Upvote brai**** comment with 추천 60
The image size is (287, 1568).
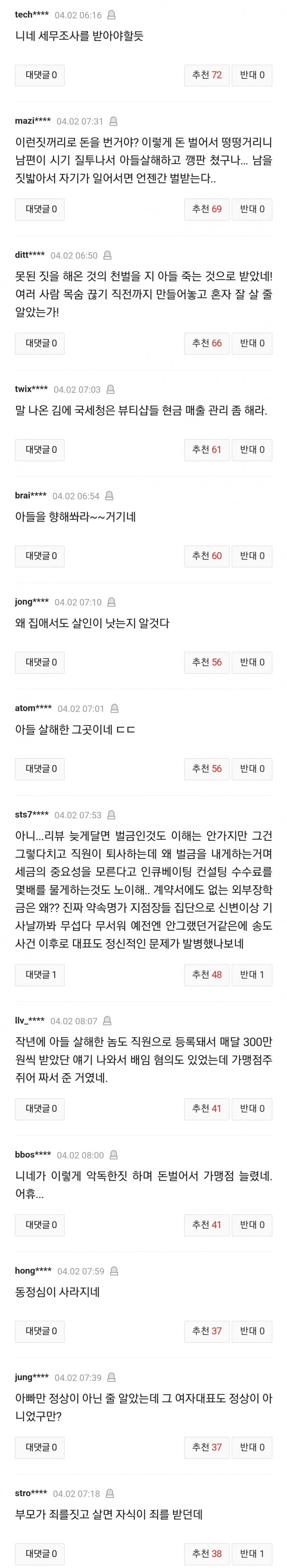tap(207, 555)
